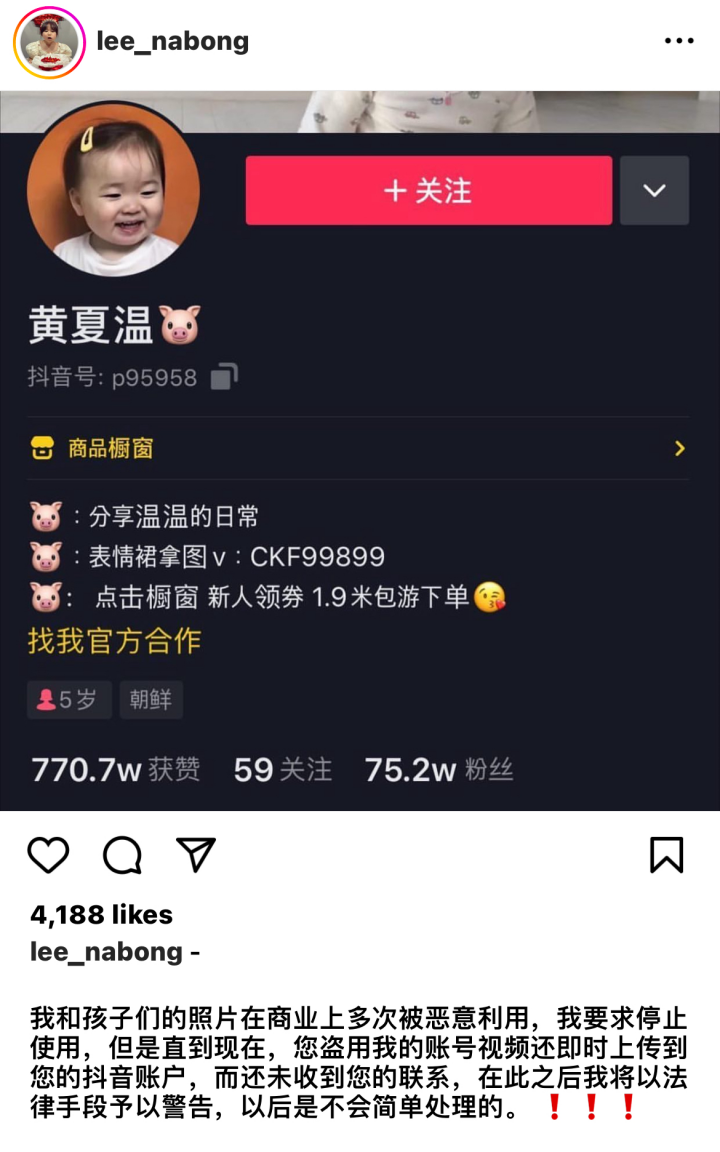Share the post via paper plane icon
The width and height of the screenshot is (720, 1152).
click(x=196, y=855)
